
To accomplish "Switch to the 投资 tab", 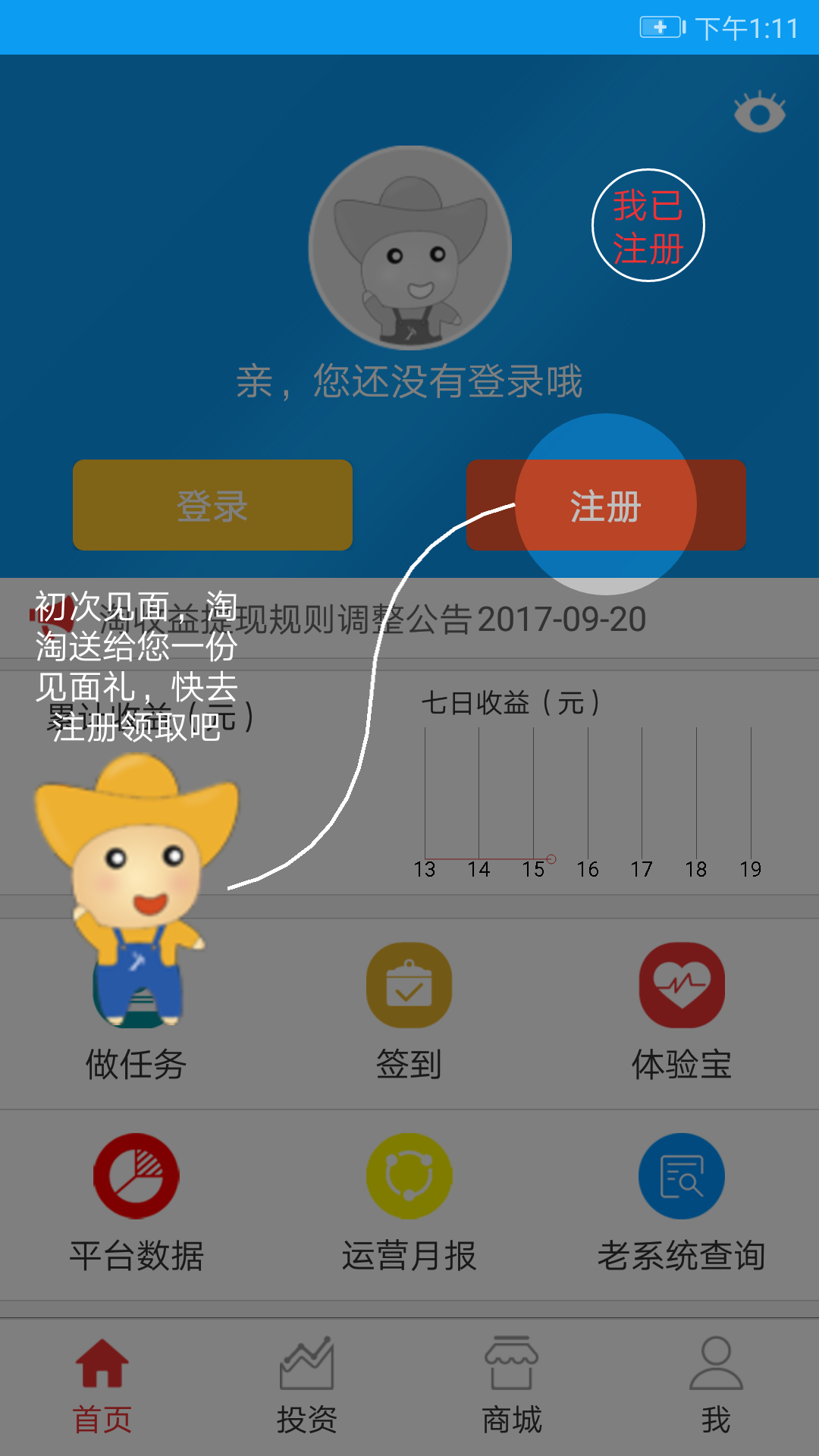I will pyautogui.click(x=306, y=1386).
